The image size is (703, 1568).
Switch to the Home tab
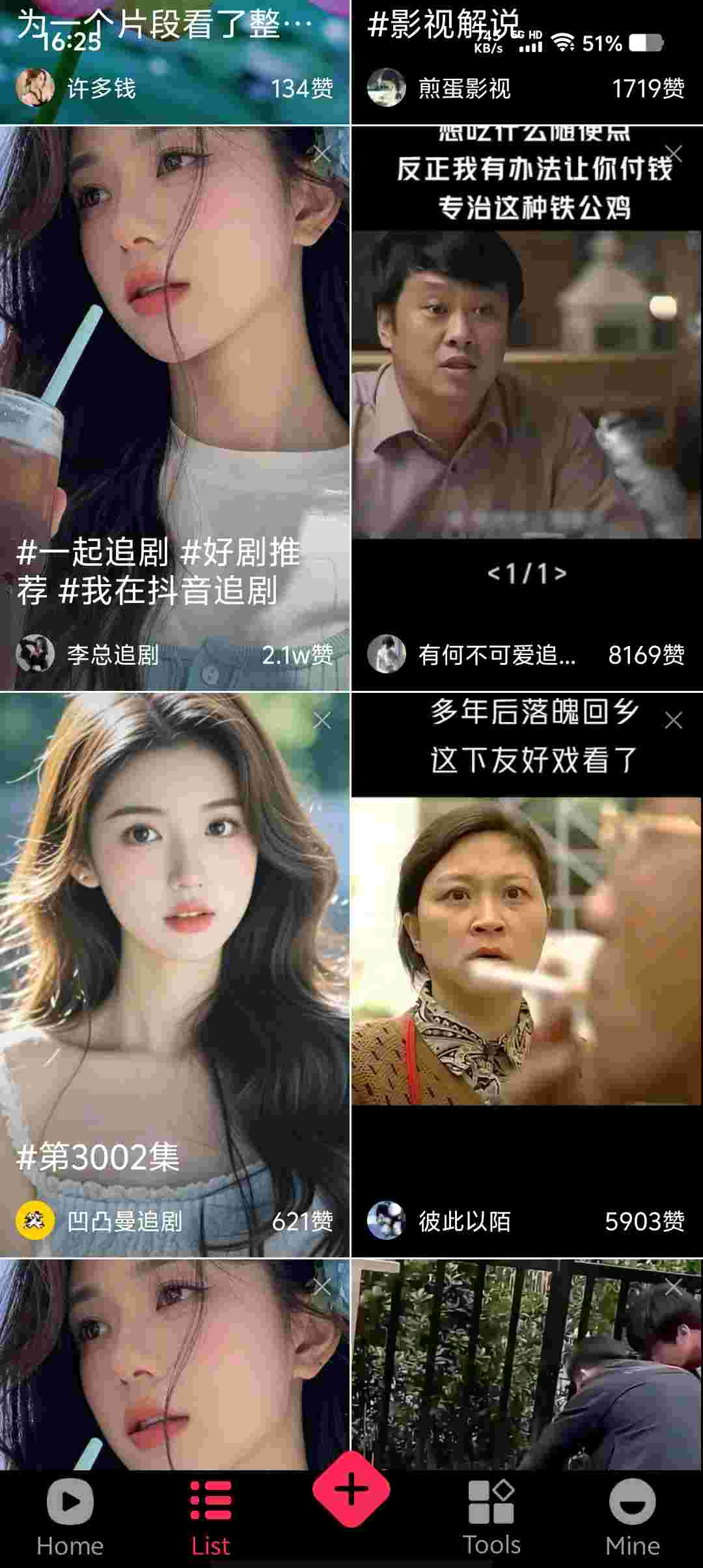pyautogui.click(x=70, y=1517)
